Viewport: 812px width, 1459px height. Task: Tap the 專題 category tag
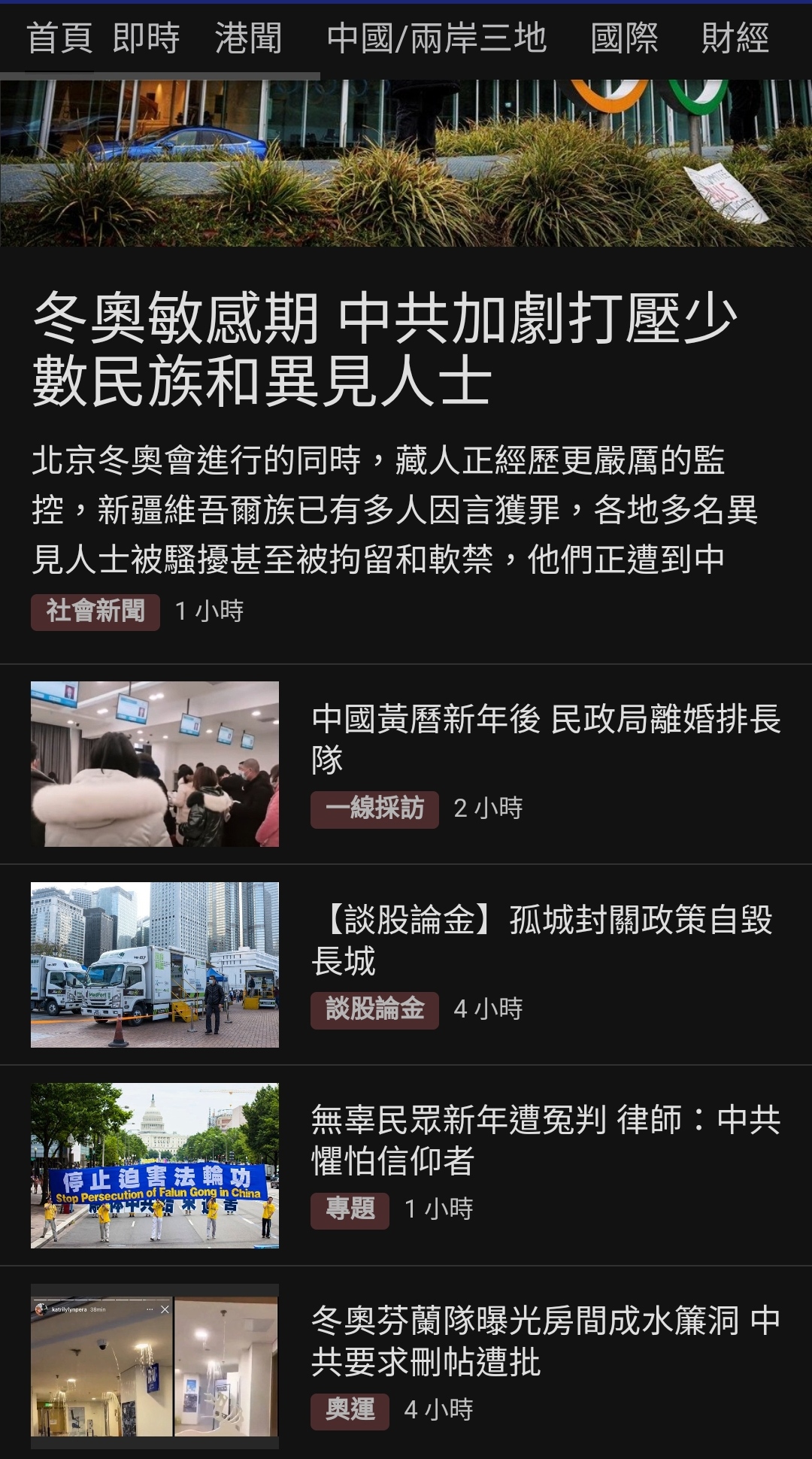[x=350, y=1210]
